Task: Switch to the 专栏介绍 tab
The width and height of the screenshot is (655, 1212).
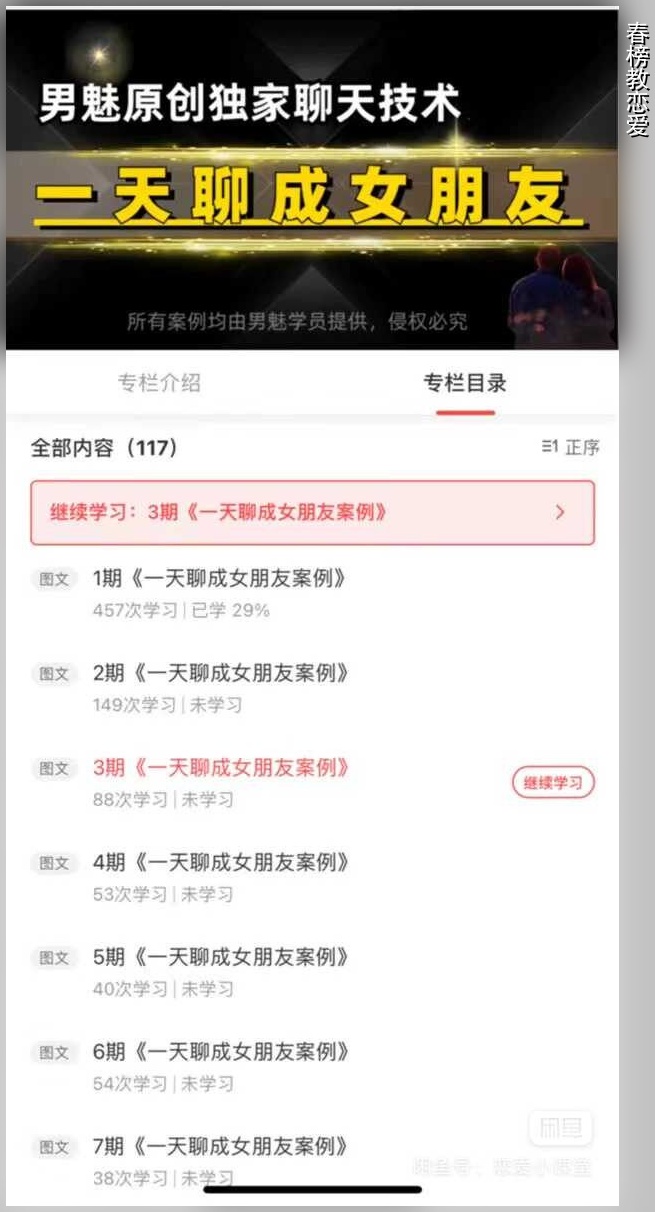Action: pyautogui.click(x=159, y=383)
